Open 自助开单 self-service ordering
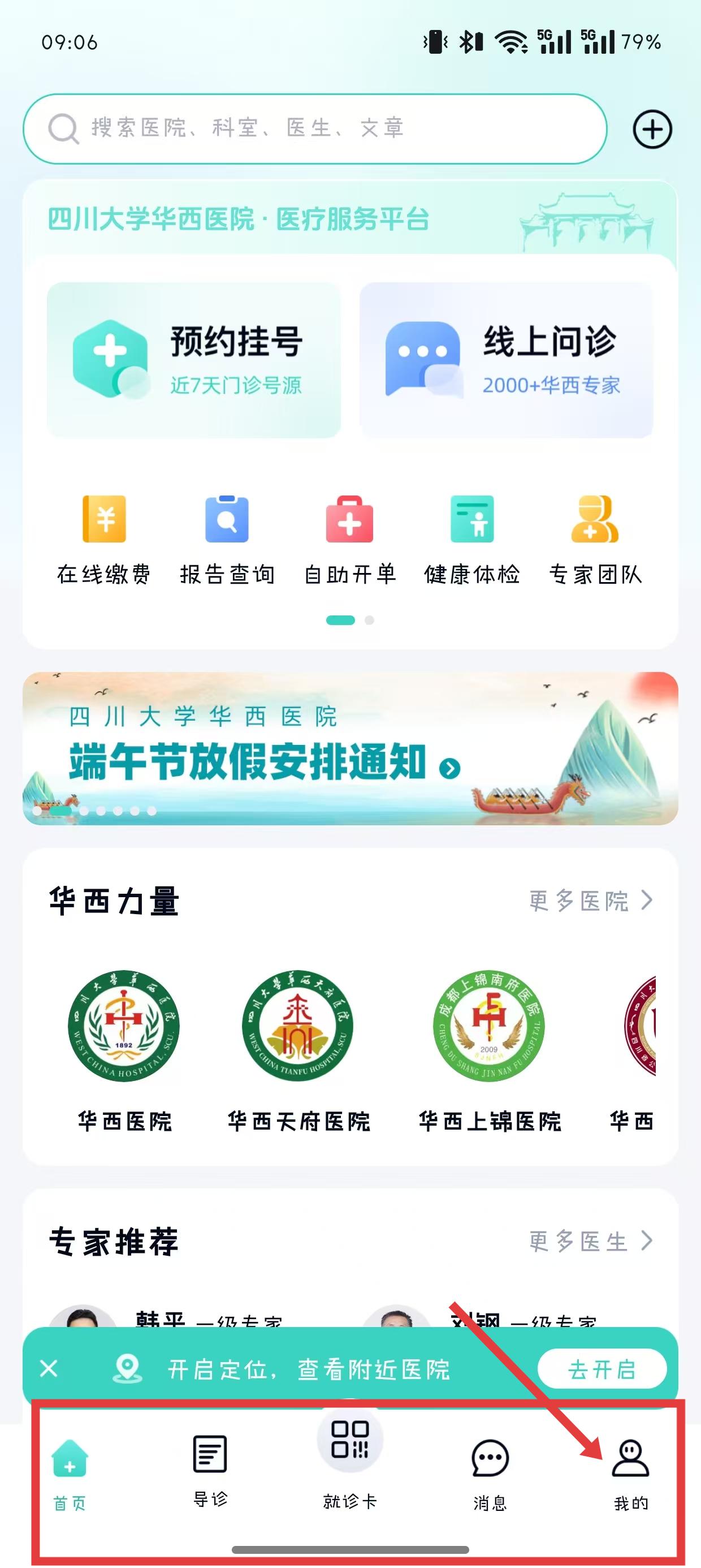Screen dimensions: 701x1568 point(350,539)
